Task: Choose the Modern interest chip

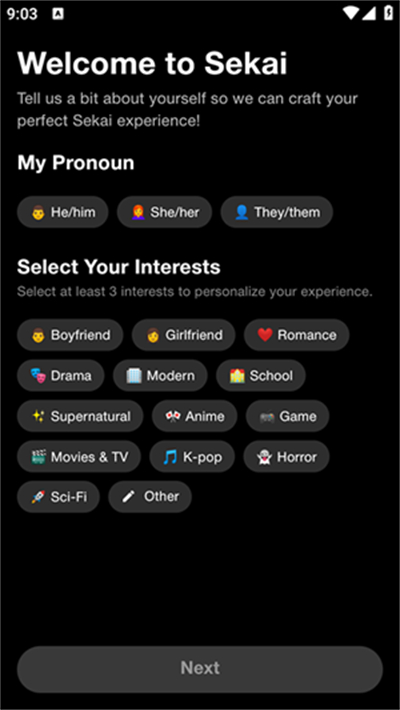Action: (x=160, y=375)
